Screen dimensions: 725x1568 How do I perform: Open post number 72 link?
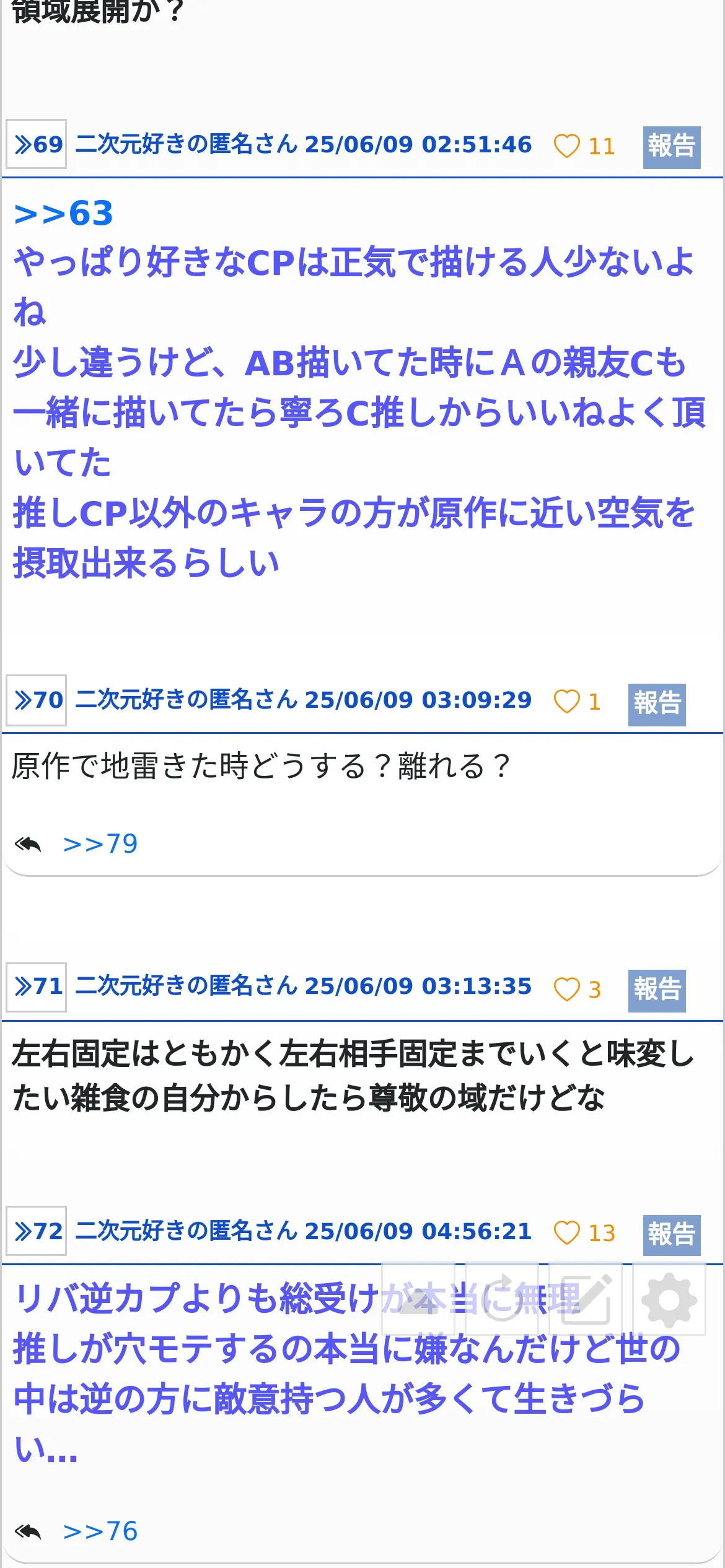coord(37,1231)
